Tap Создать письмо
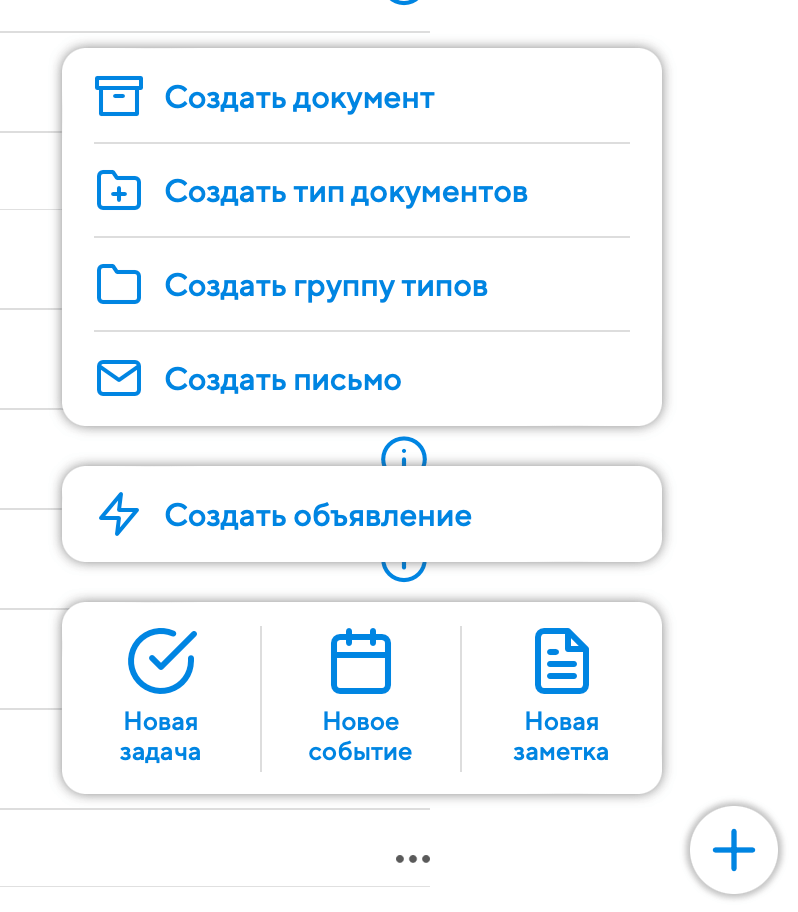Viewport: 798px width, 912px height. tap(283, 380)
